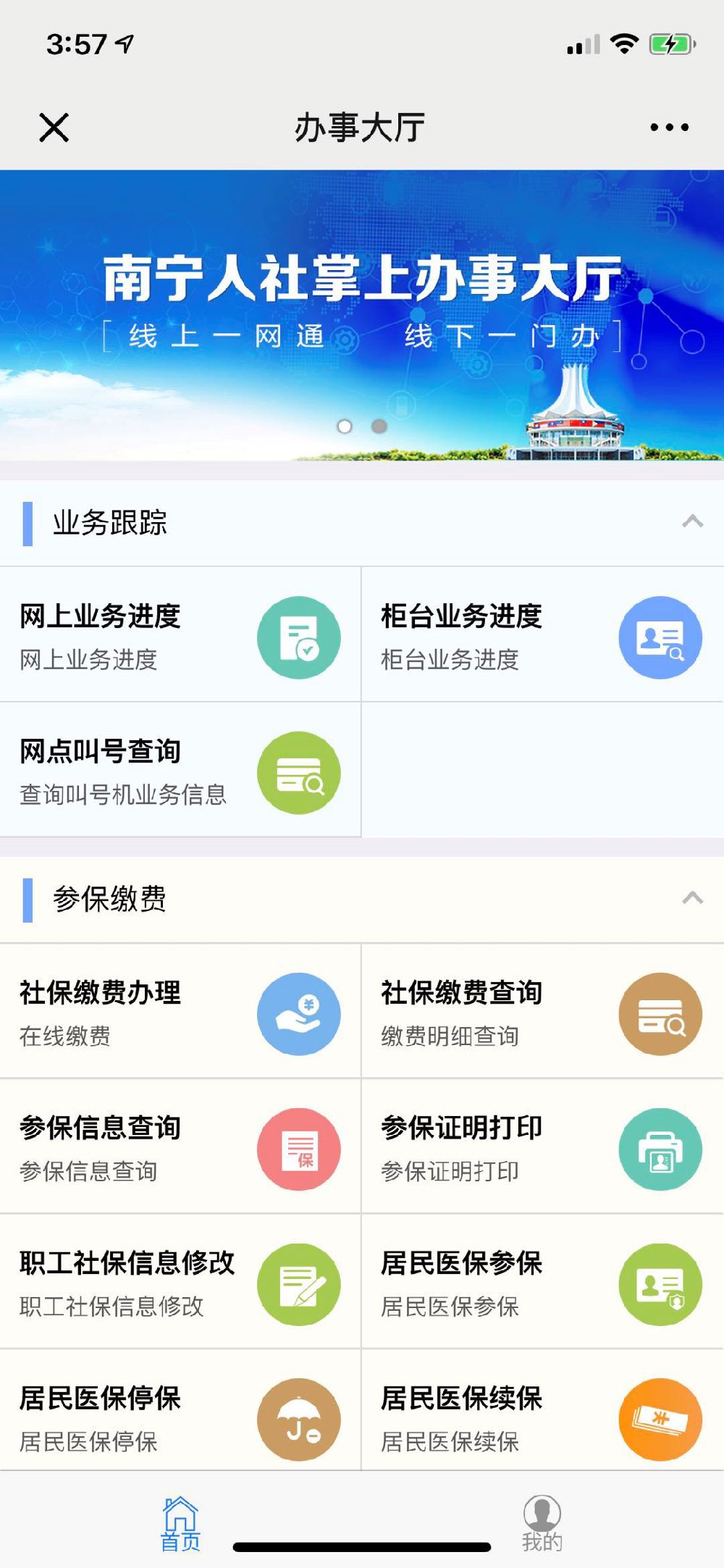The width and height of the screenshot is (724, 1568).
Task: Check 柜台业务进度
Action: pos(542,635)
